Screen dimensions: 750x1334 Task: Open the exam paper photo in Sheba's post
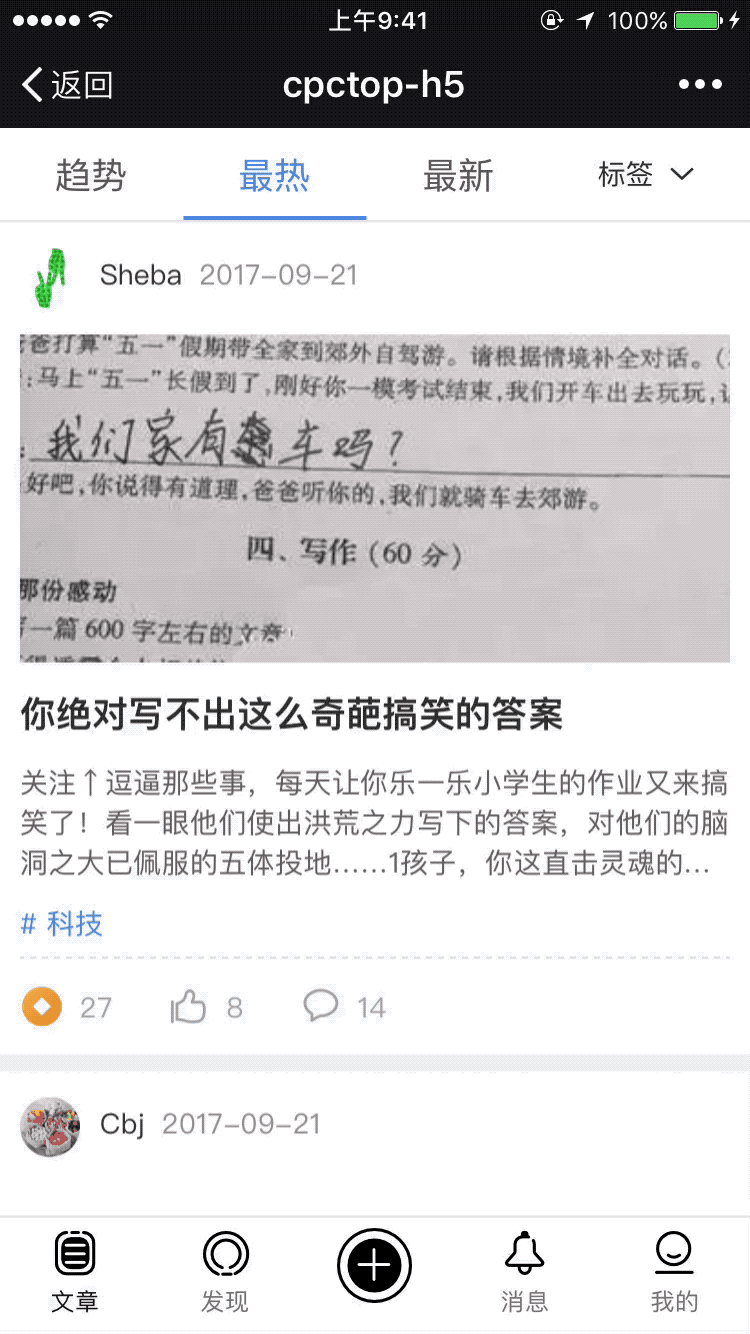[375, 498]
